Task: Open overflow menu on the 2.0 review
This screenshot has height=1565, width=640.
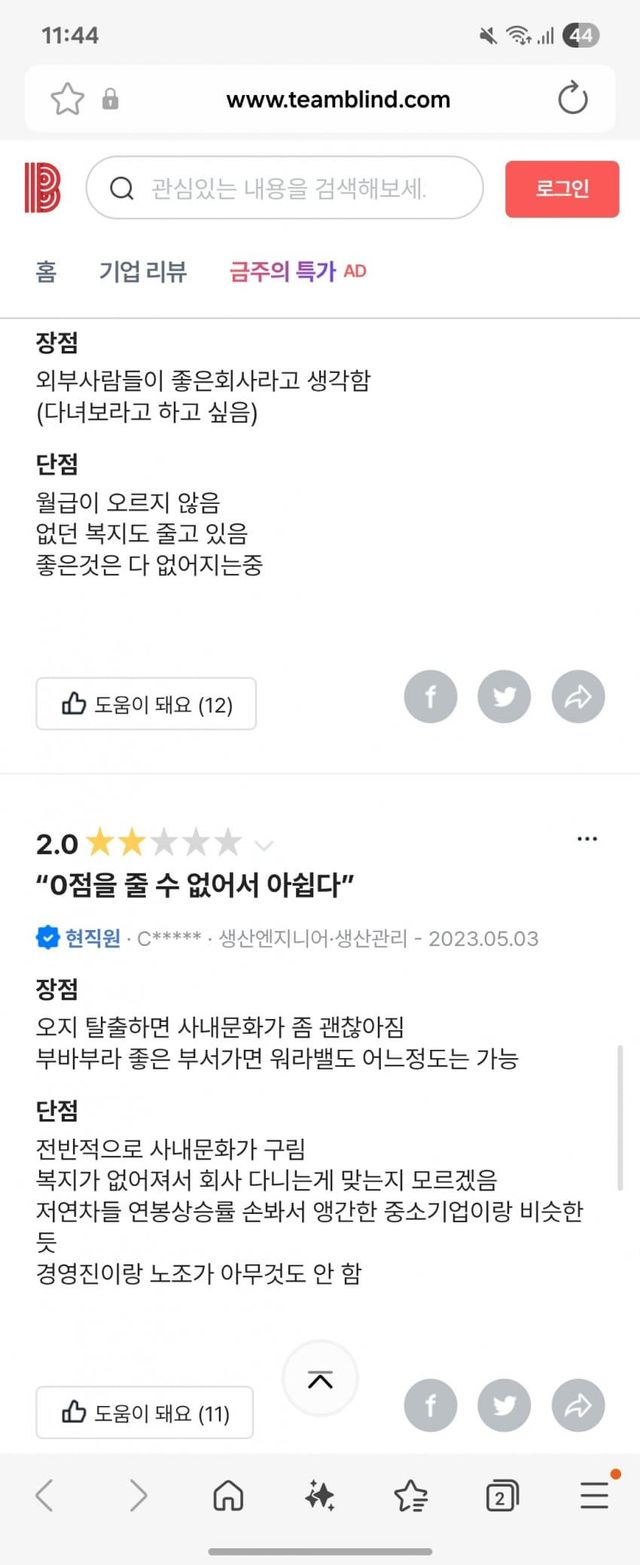Action: click(588, 839)
